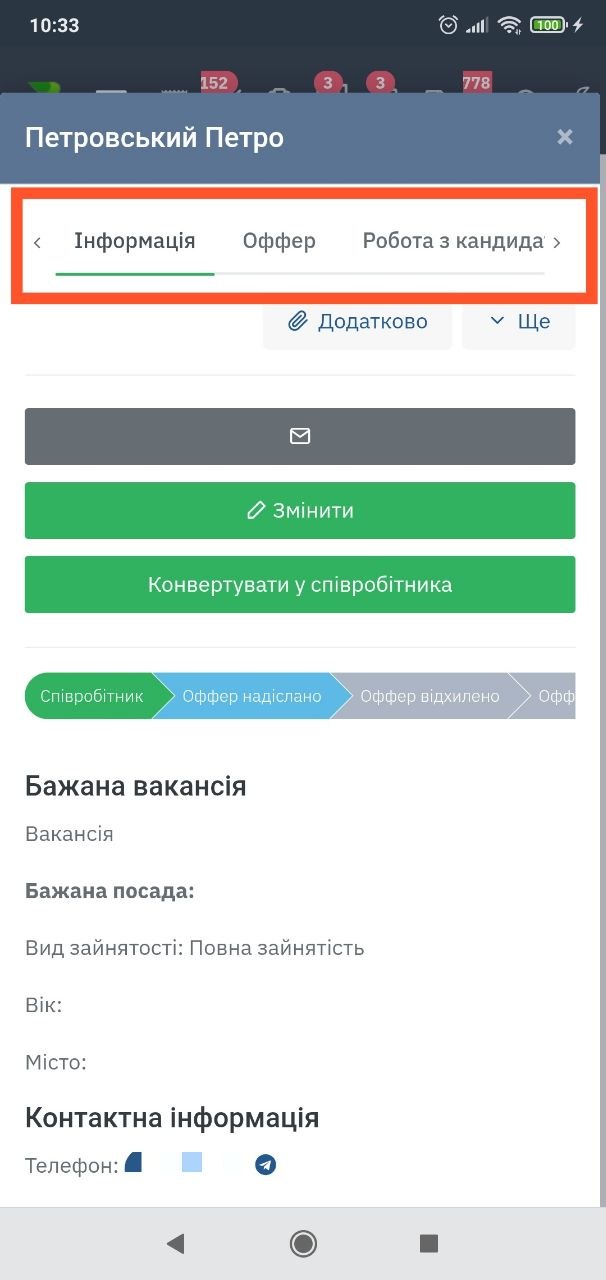Tap Конвертувати у співробітника

[x=300, y=585]
